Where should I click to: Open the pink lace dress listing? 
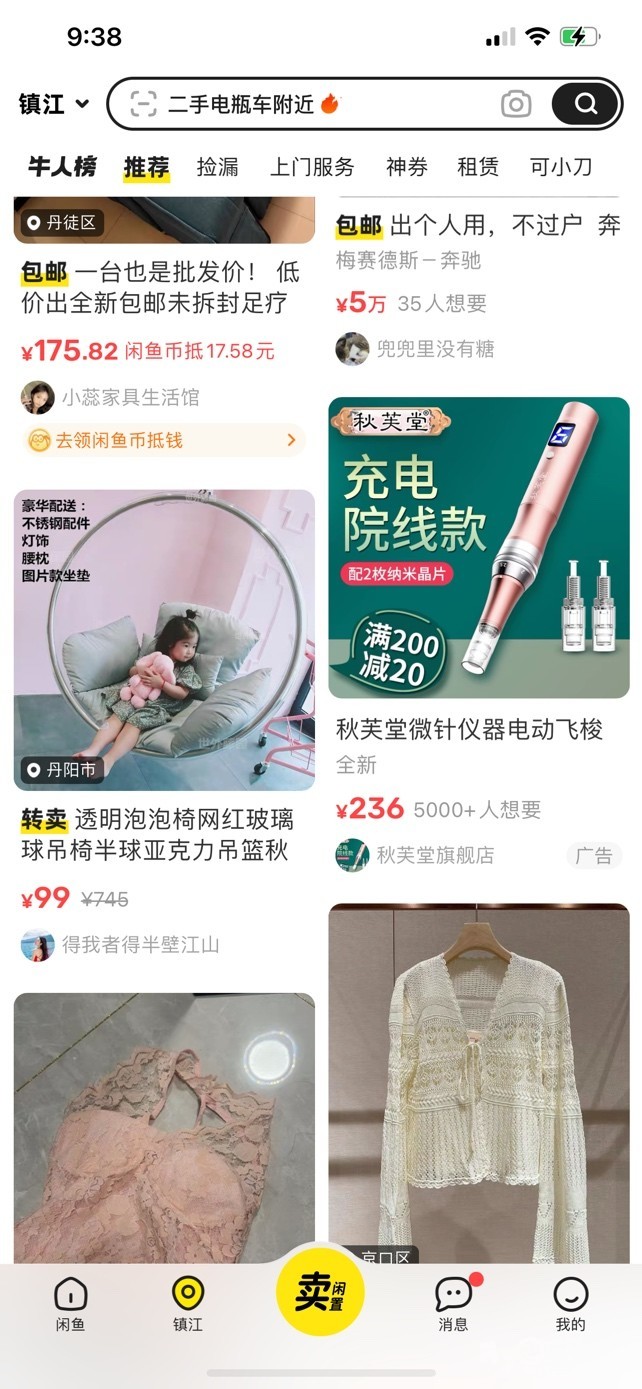pos(164,1125)
